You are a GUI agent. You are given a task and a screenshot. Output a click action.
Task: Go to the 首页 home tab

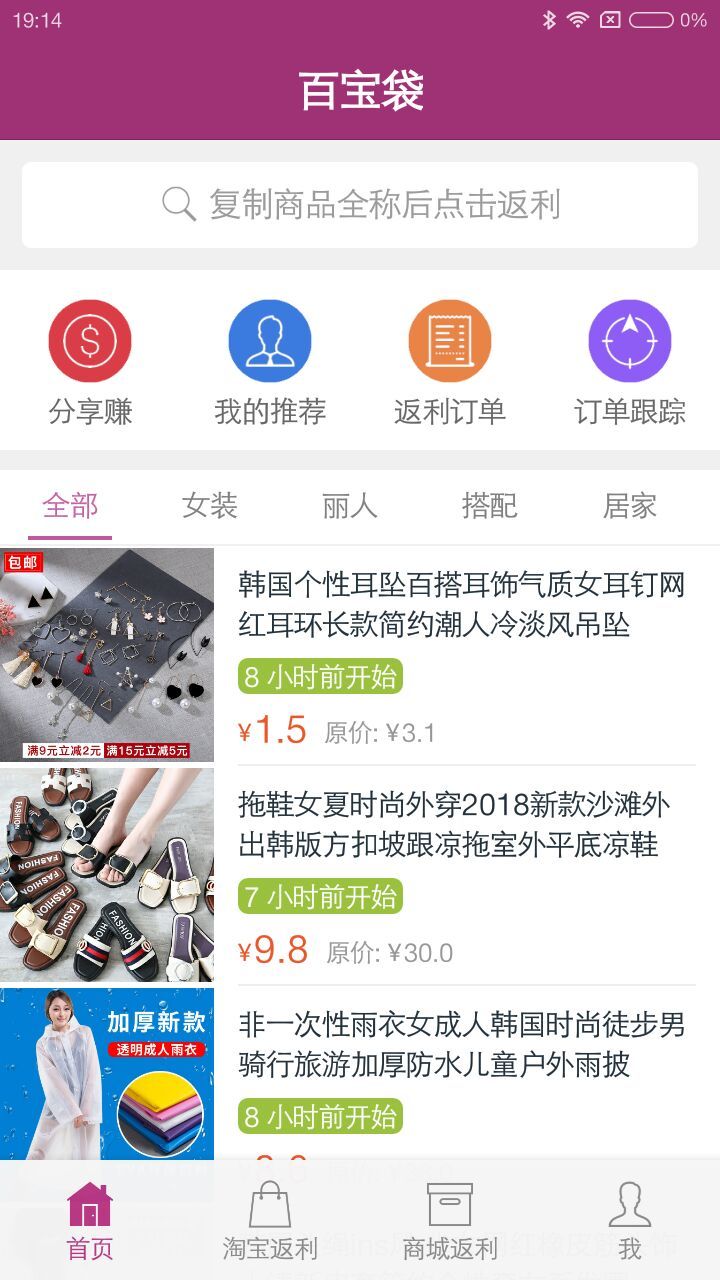[x=90, y=1220]
